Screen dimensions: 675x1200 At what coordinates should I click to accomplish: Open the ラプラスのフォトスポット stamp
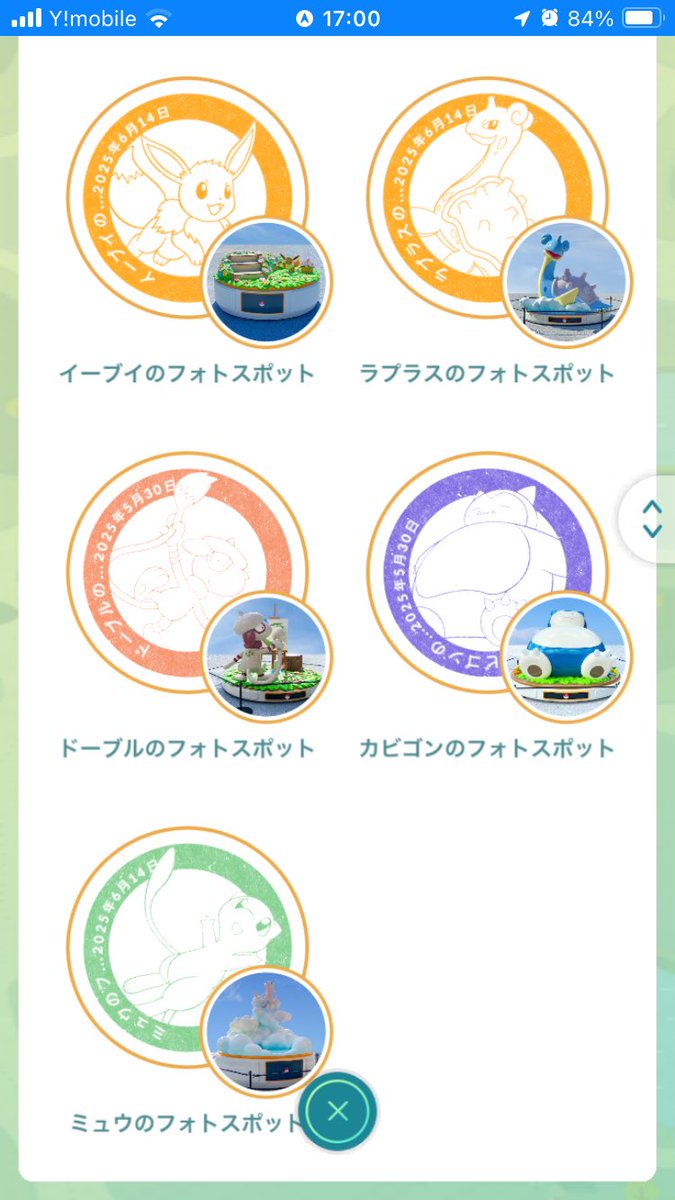[487, 198]
